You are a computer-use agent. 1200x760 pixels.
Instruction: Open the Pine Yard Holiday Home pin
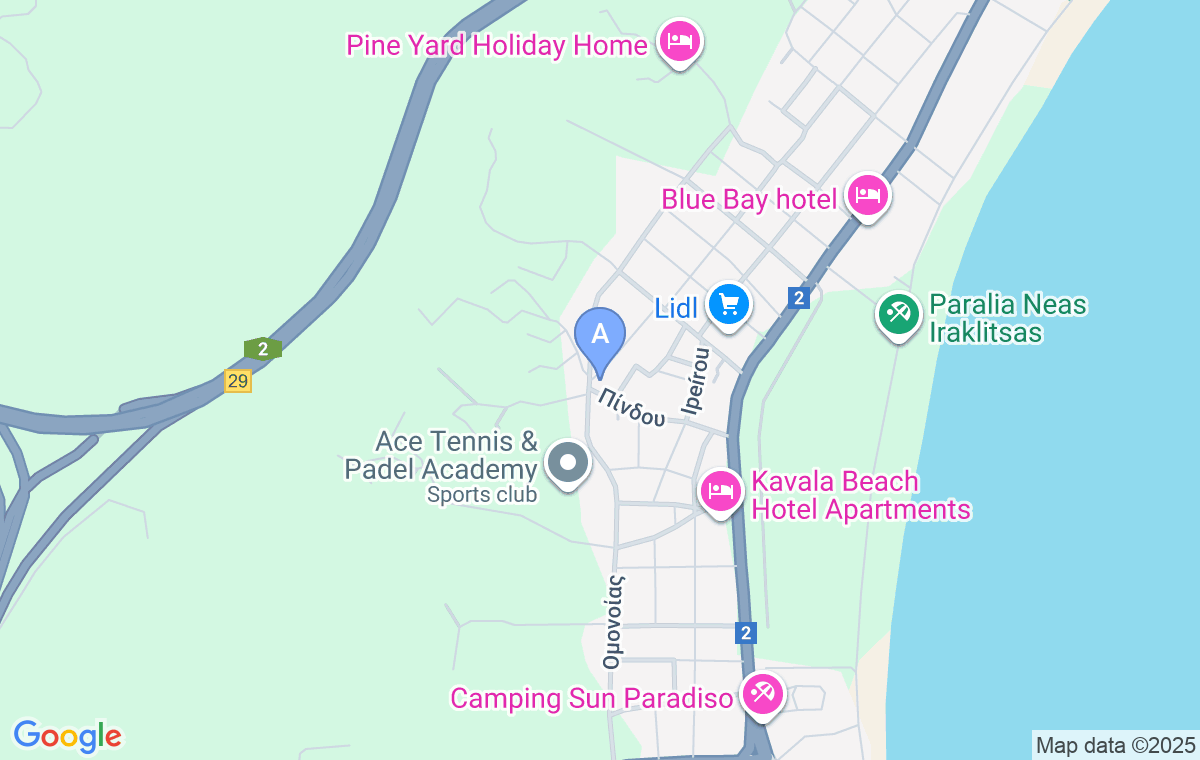[x=680, y=42]
